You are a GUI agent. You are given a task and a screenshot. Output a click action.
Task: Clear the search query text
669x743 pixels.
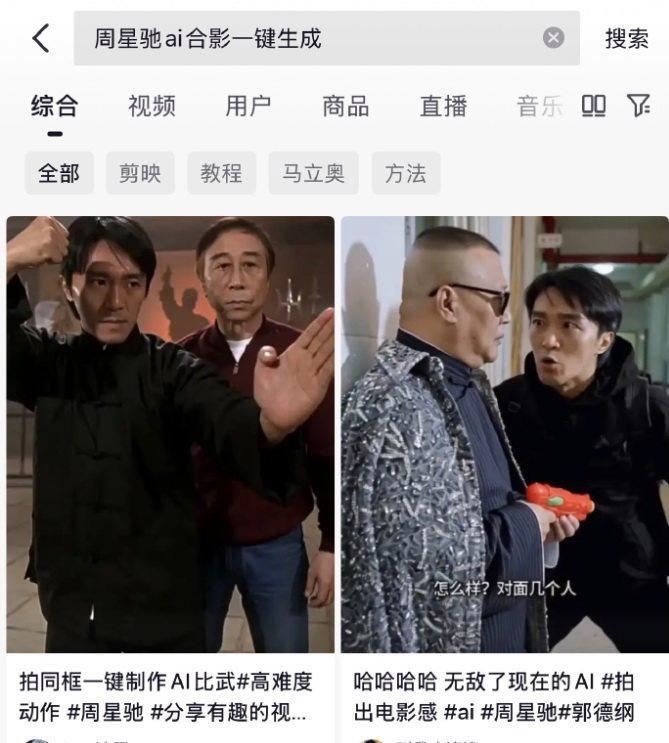click(x=553, y=38)
